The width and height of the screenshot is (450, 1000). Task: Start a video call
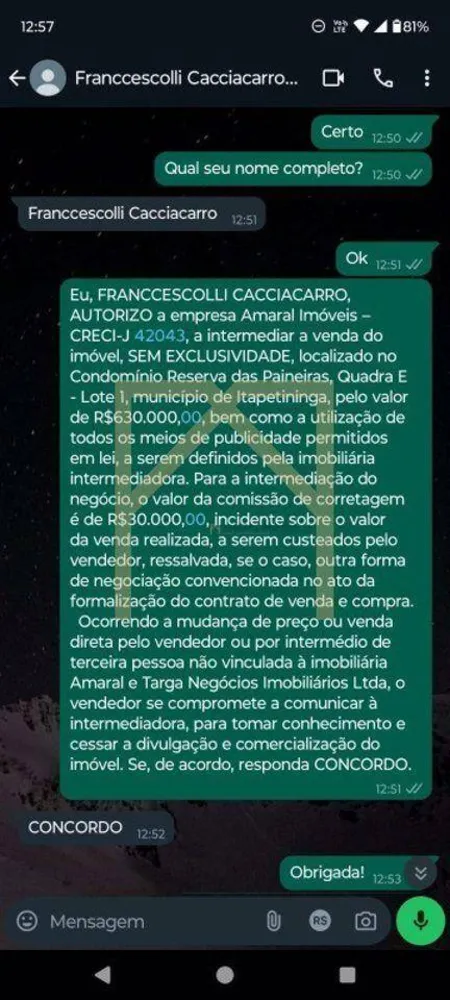coord(333,78)
